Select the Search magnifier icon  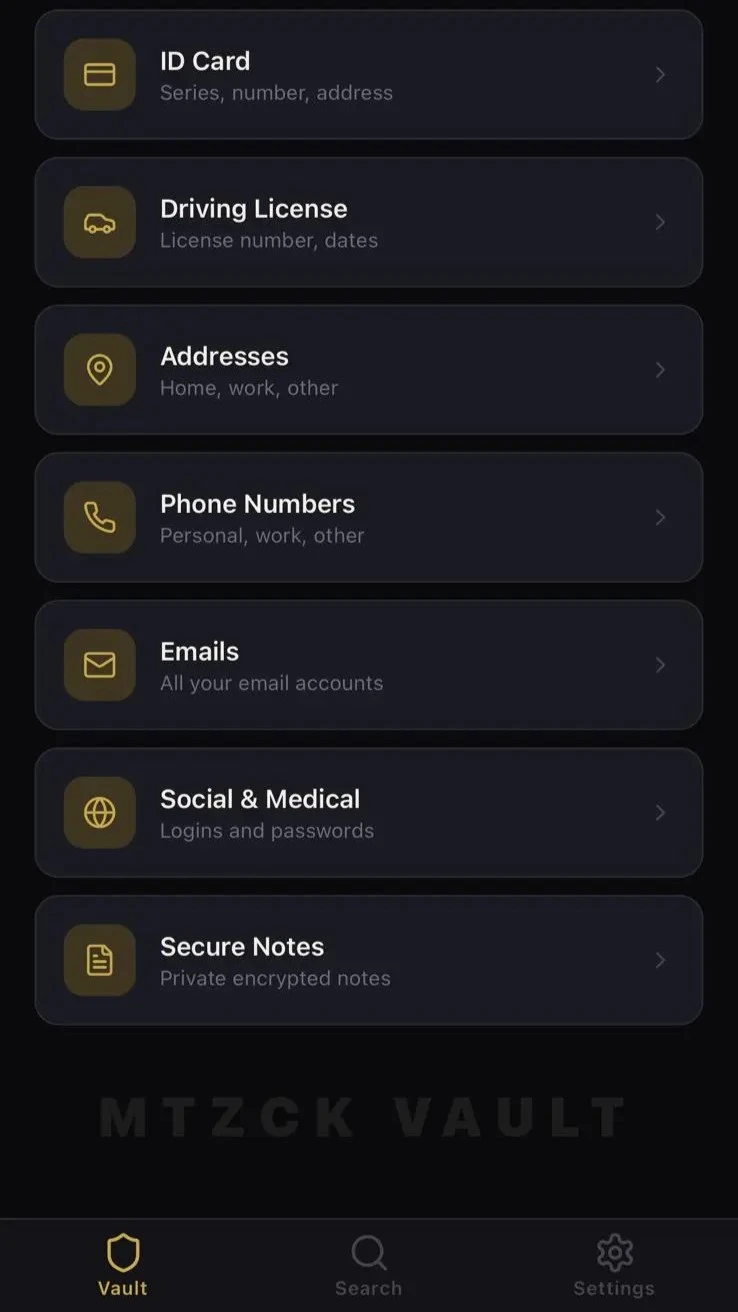[x=369, y=1251]
